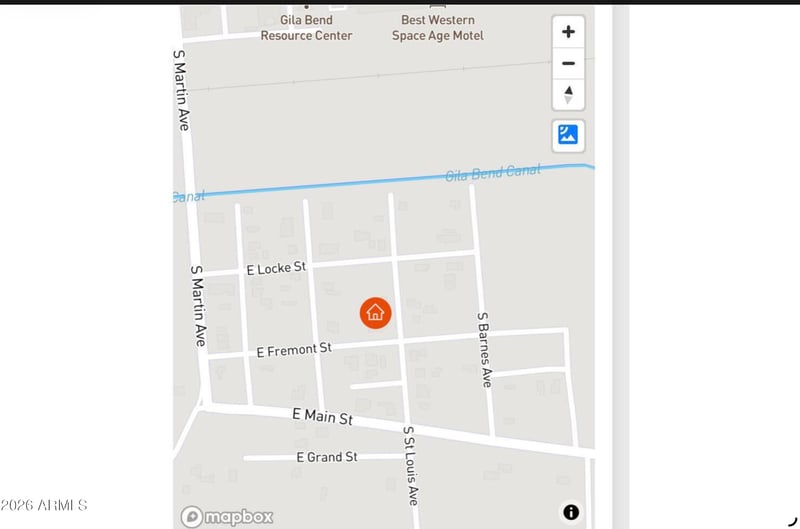This screenshot has width=800, height=529.
Task: Select the orange home marker
Action: pyautogui.click(x=376, y=313)
